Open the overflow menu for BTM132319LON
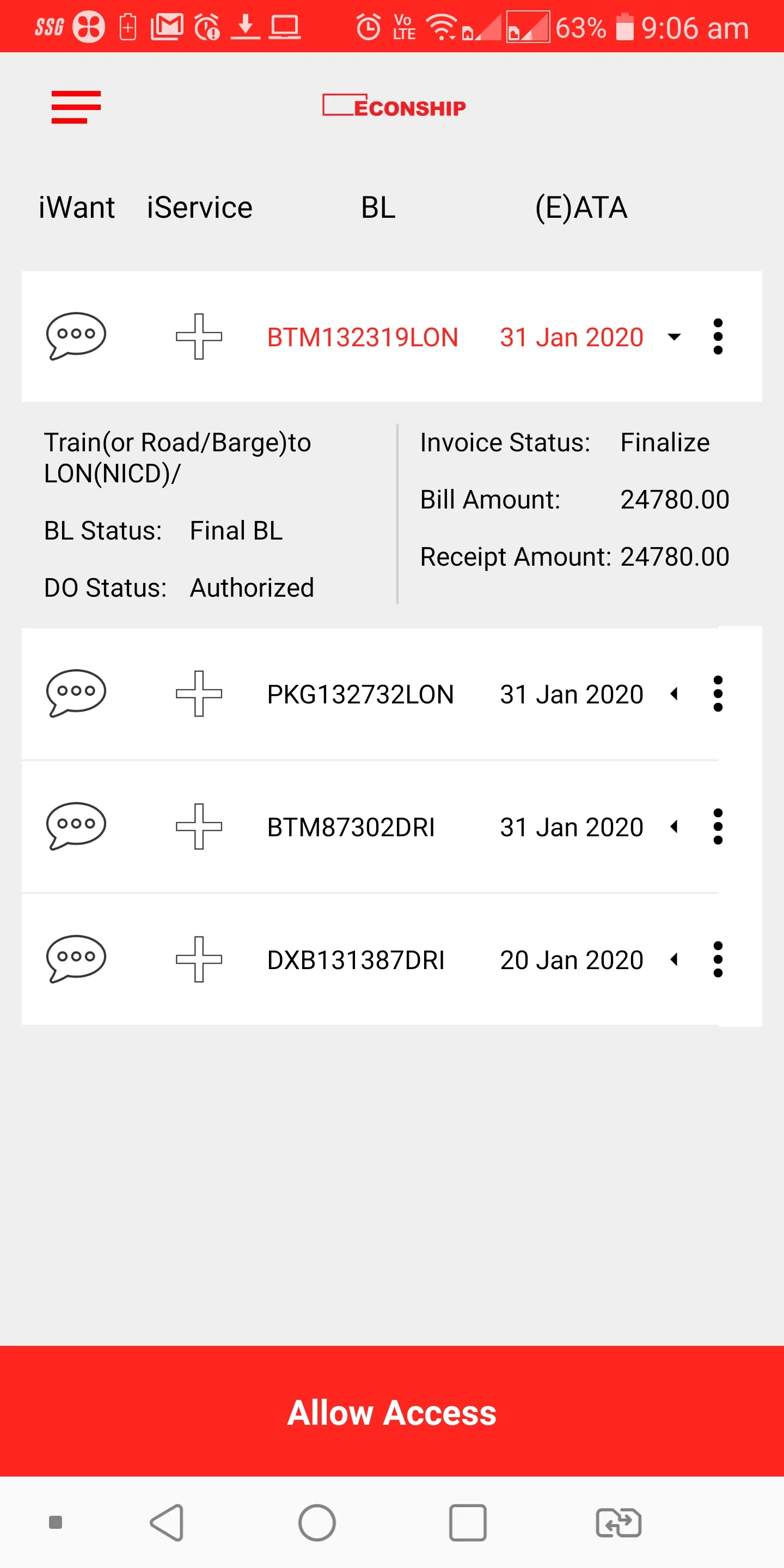This screenshot has height=1568, width=784. pyautogui.click(x=718, y=336)
